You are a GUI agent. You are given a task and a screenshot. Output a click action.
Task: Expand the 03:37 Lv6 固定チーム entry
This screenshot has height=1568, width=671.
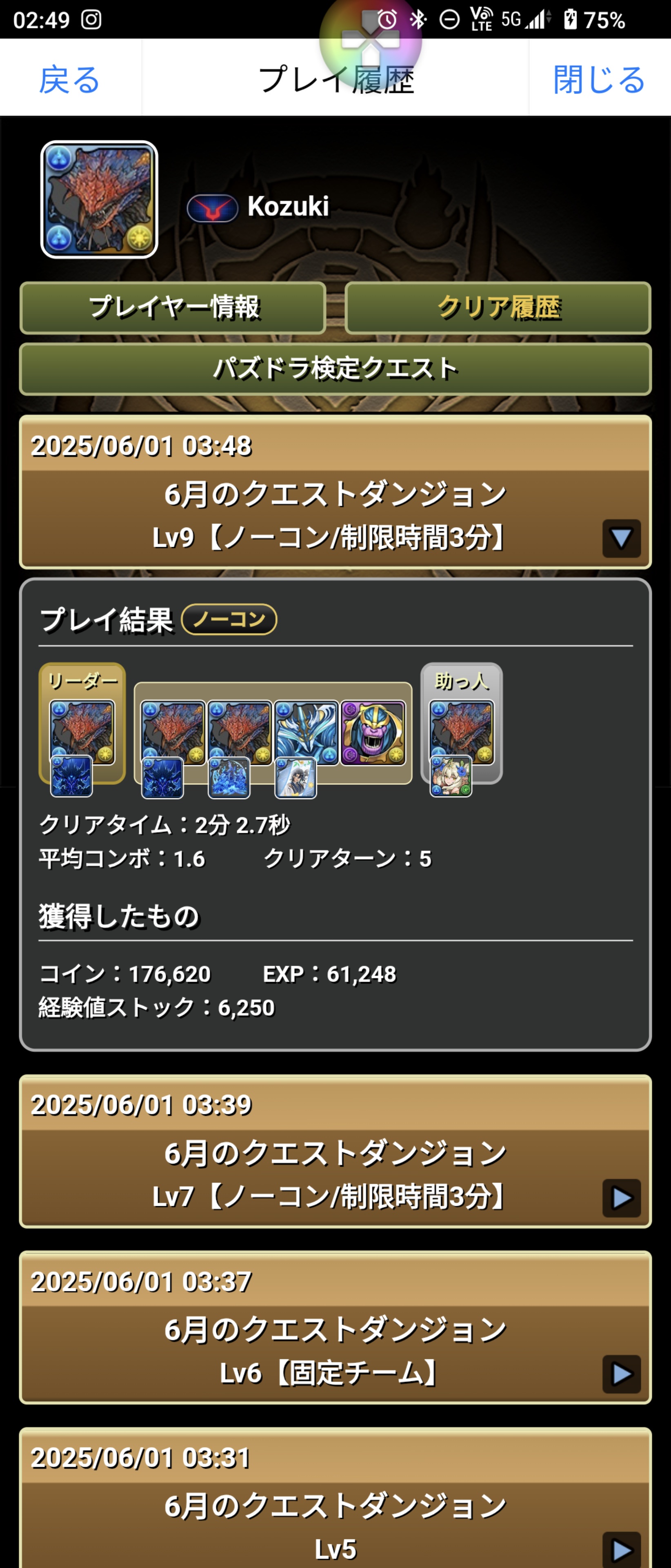[x=621, y=1374]
